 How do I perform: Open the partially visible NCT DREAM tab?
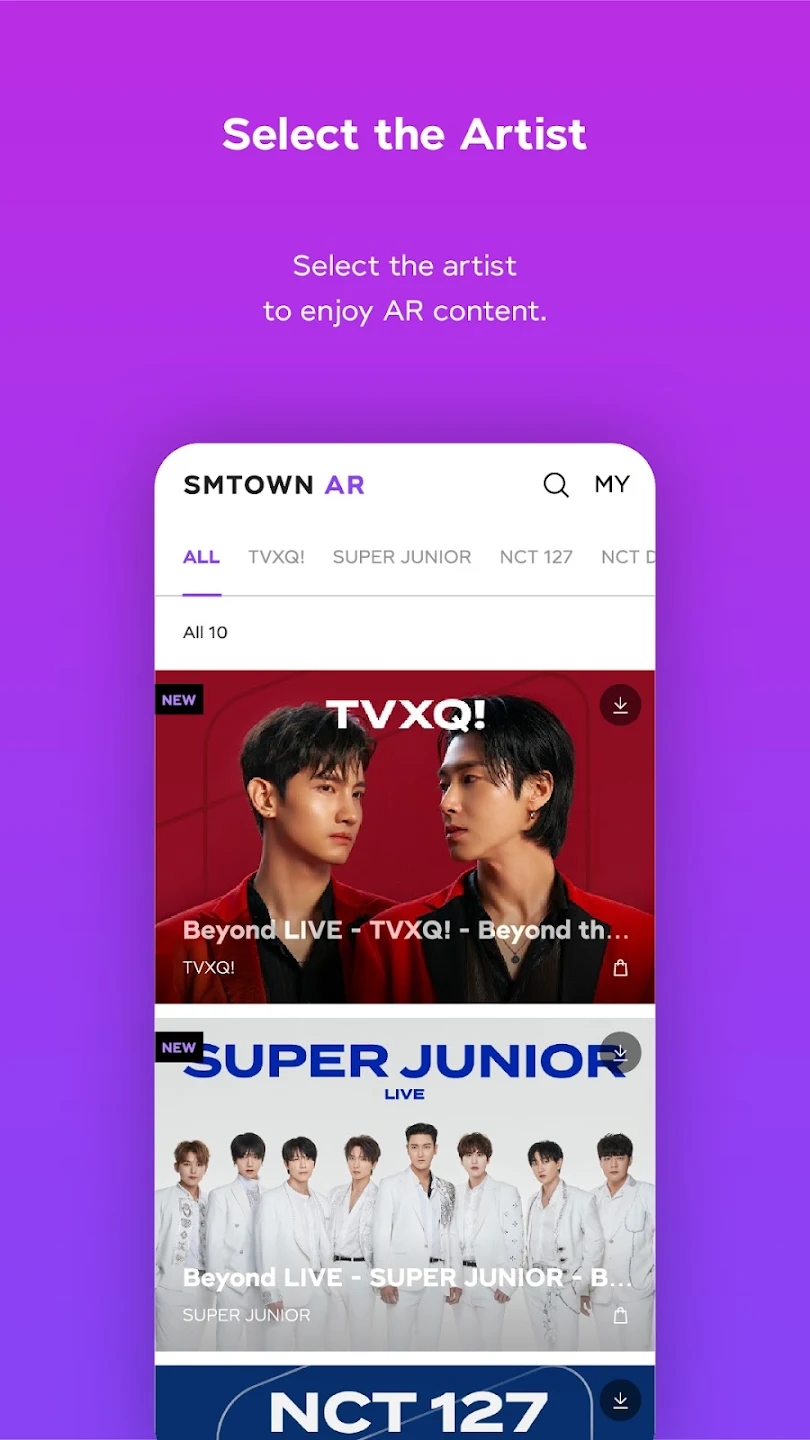coord(628,557)
